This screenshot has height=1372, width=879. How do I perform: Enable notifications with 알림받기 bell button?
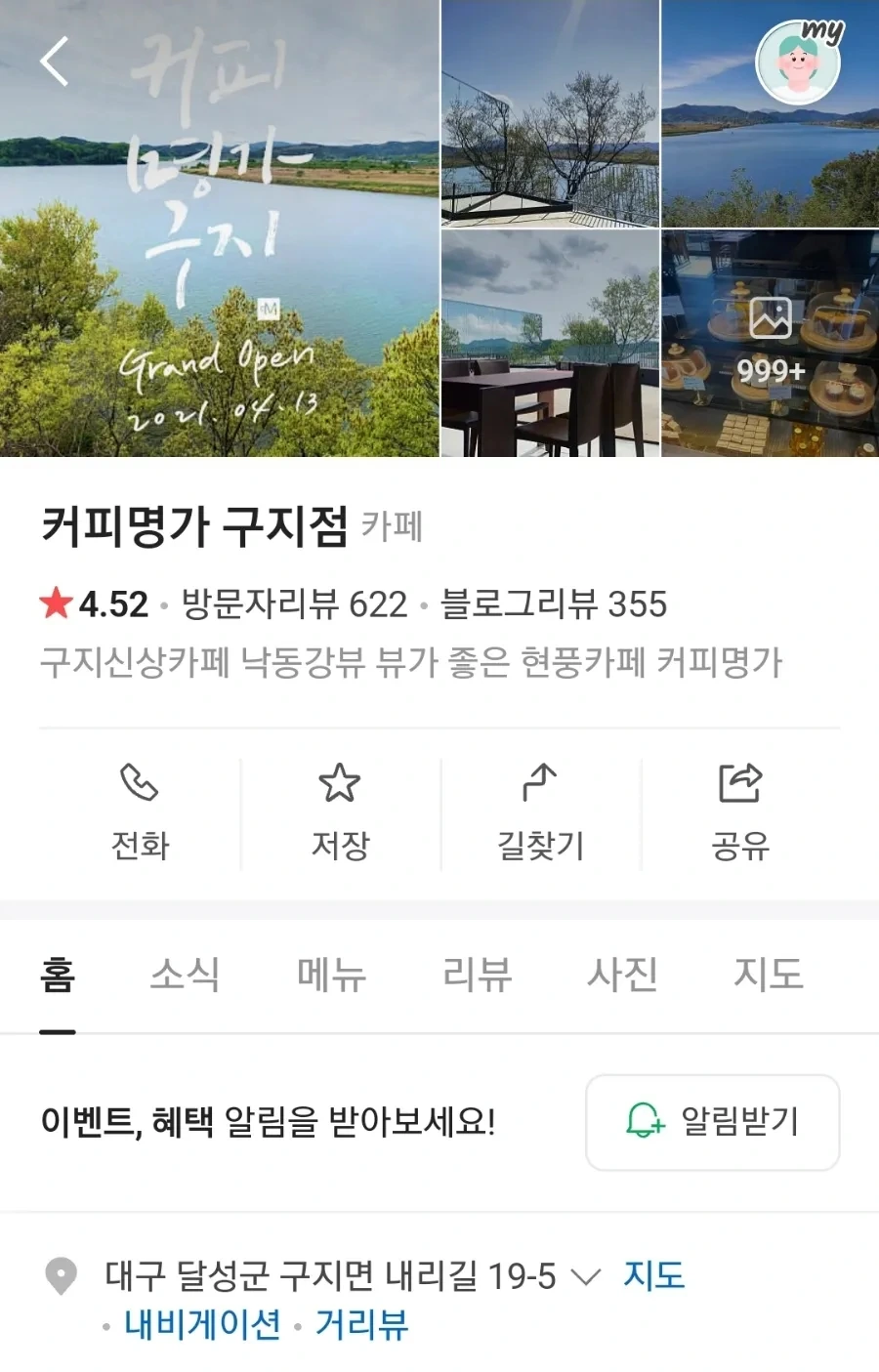[x=713, y=1123]
